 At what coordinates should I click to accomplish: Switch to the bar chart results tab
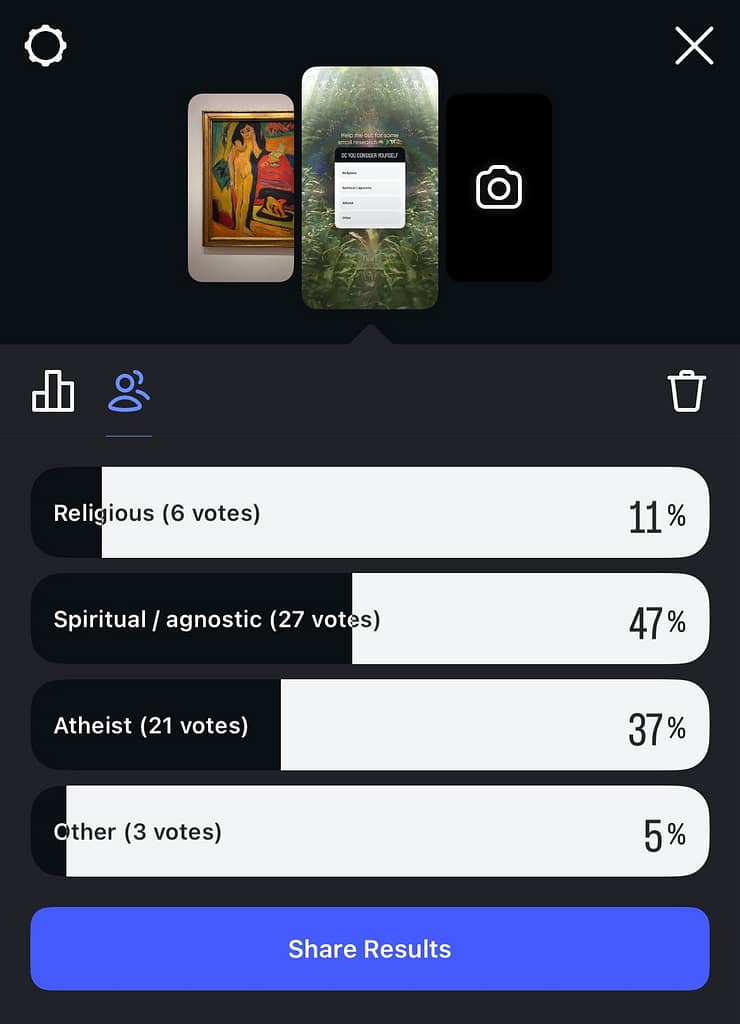(x=53, y=391)
